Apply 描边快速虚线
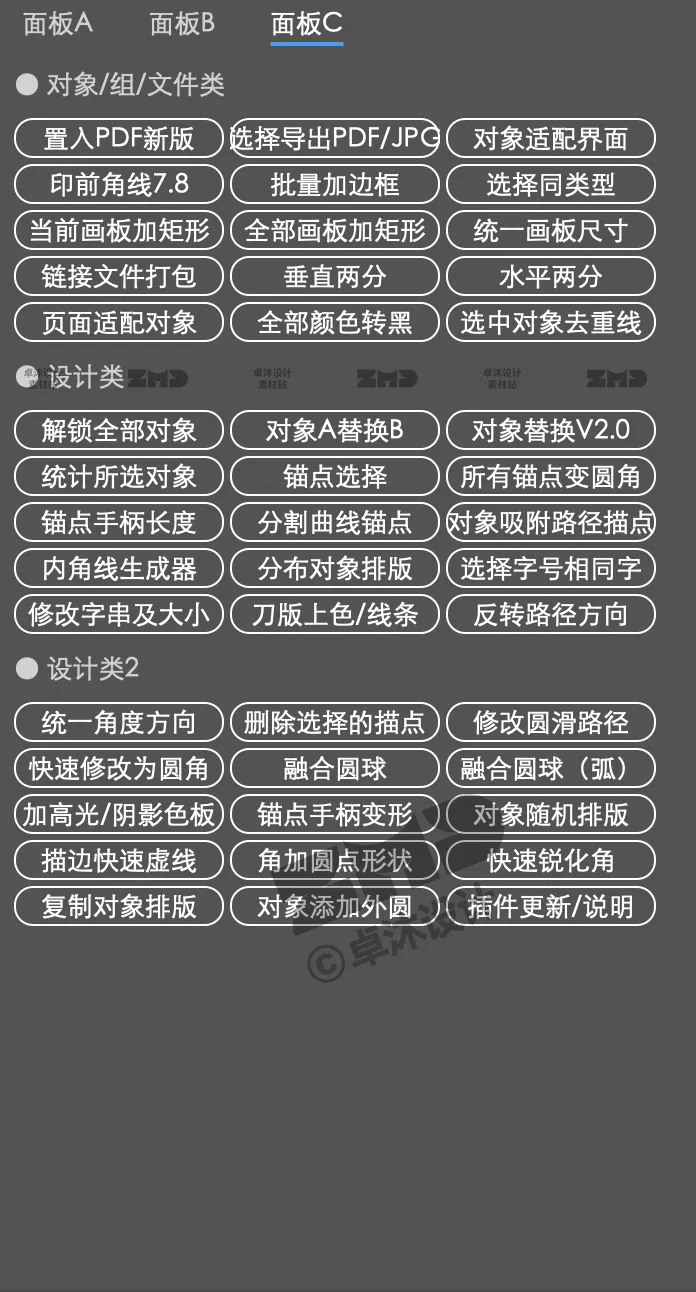696x1292 pixels. [x=119, y=861]
